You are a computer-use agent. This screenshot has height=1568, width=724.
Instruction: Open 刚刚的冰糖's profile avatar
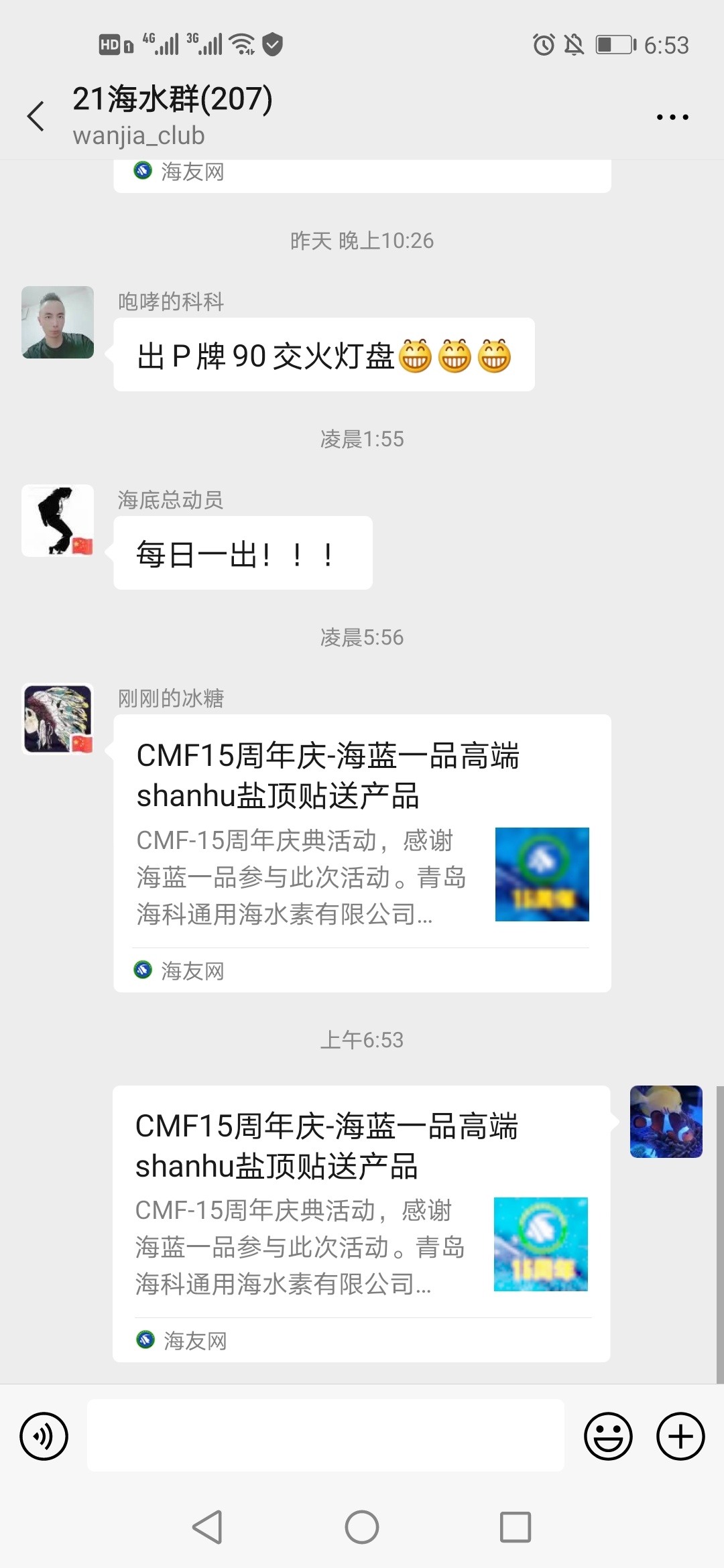(x=58, y=719)
